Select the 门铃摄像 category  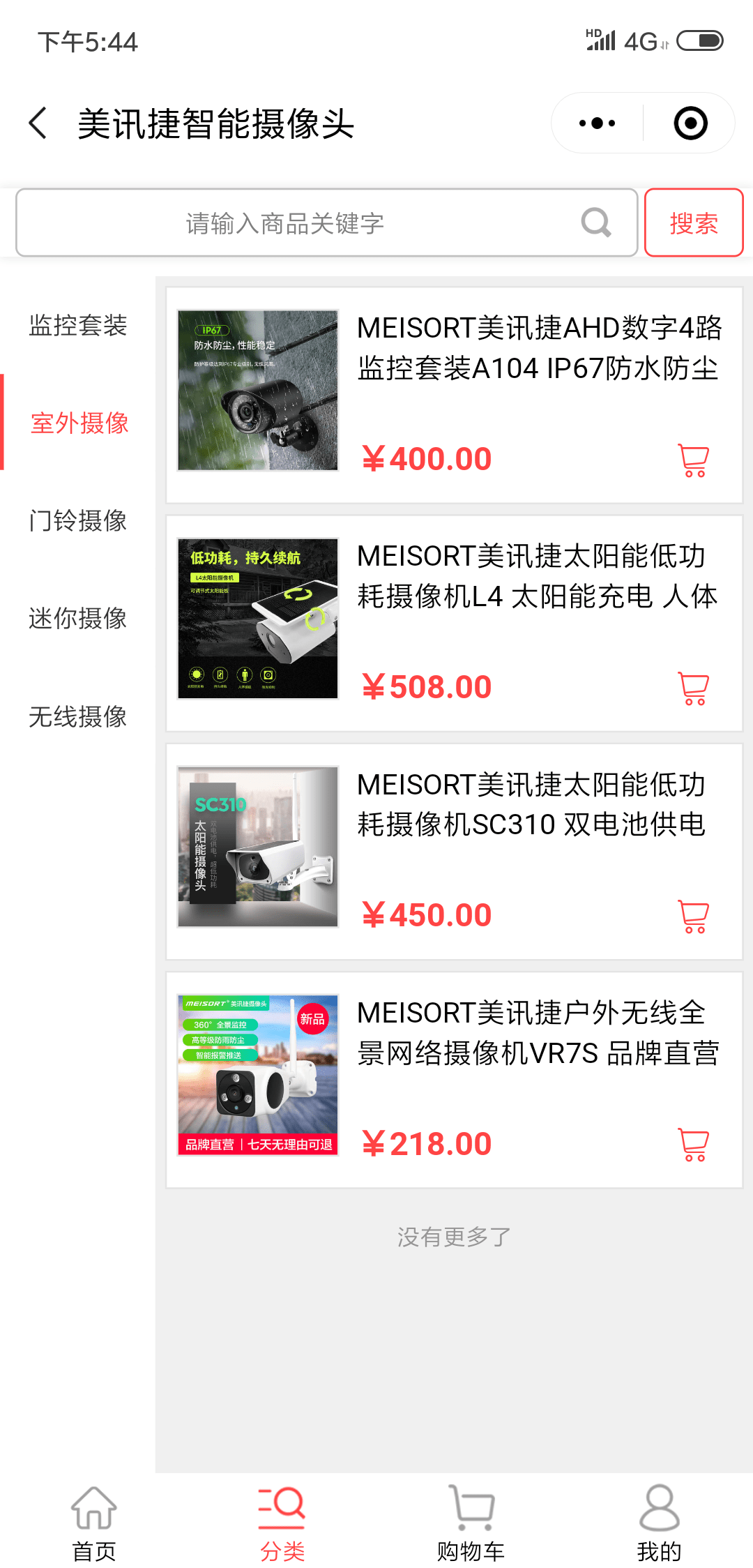point(78,521)
